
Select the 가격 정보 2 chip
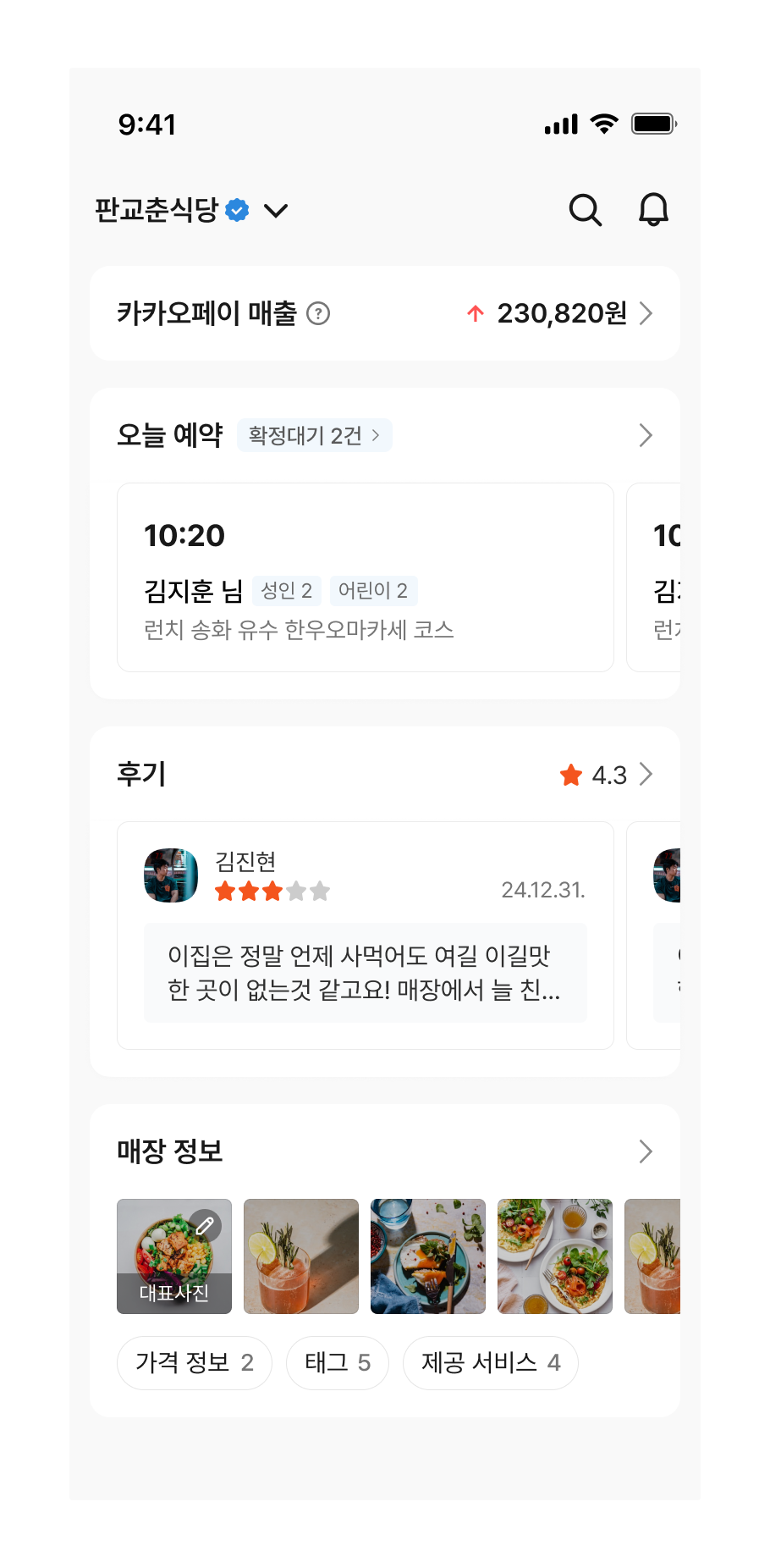194,1362
